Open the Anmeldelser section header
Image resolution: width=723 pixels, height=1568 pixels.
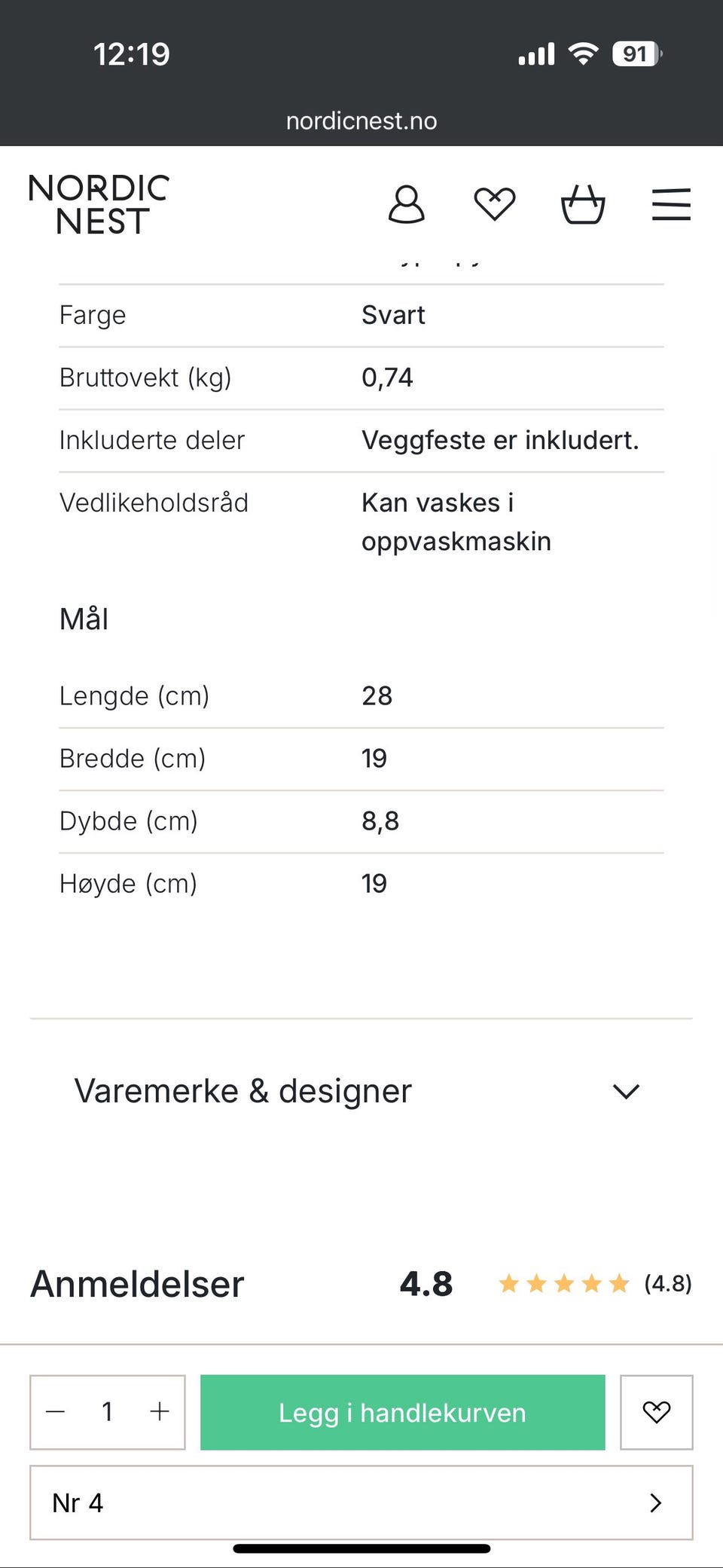136,1284
